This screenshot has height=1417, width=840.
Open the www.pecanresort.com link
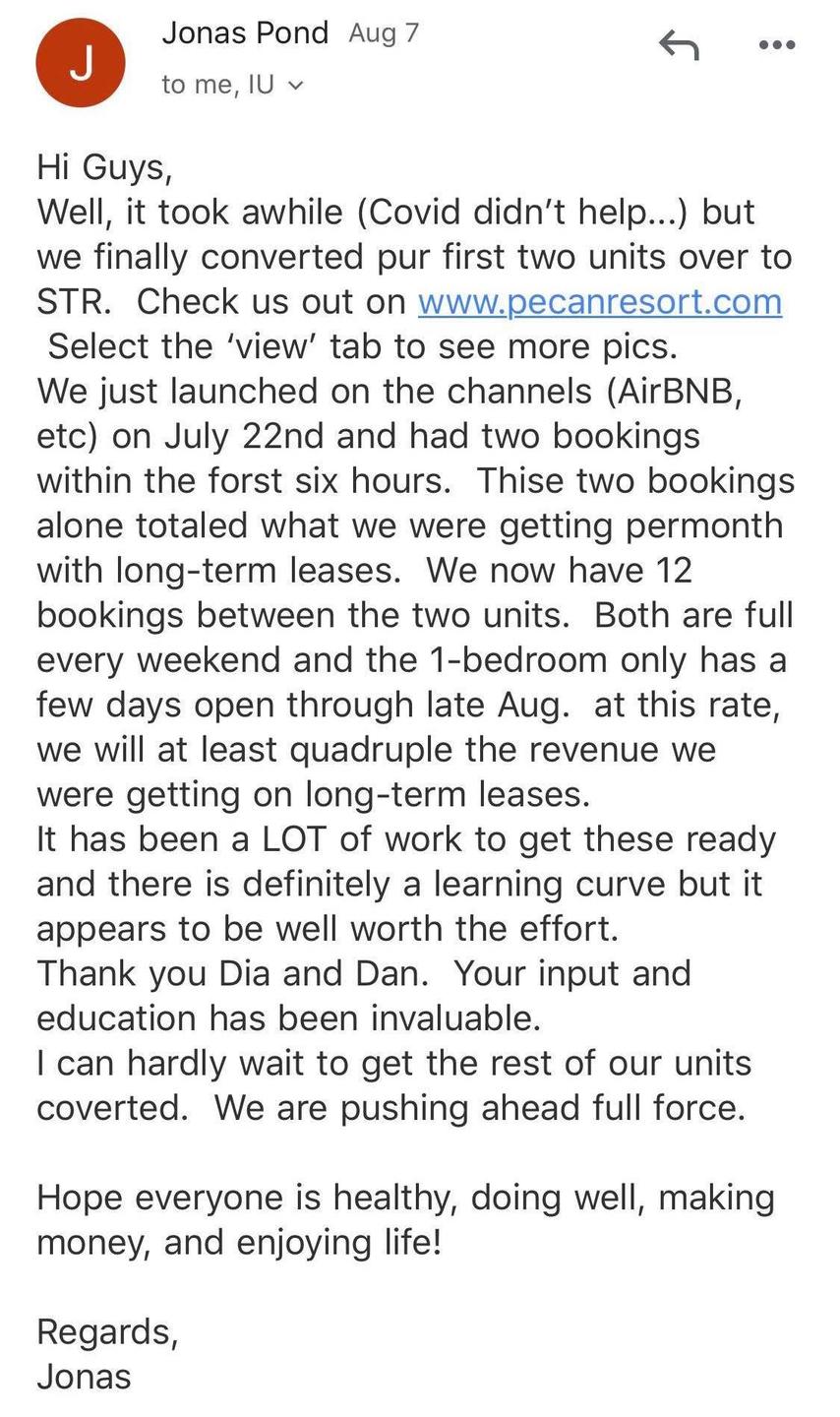click(x=600, y=301)
